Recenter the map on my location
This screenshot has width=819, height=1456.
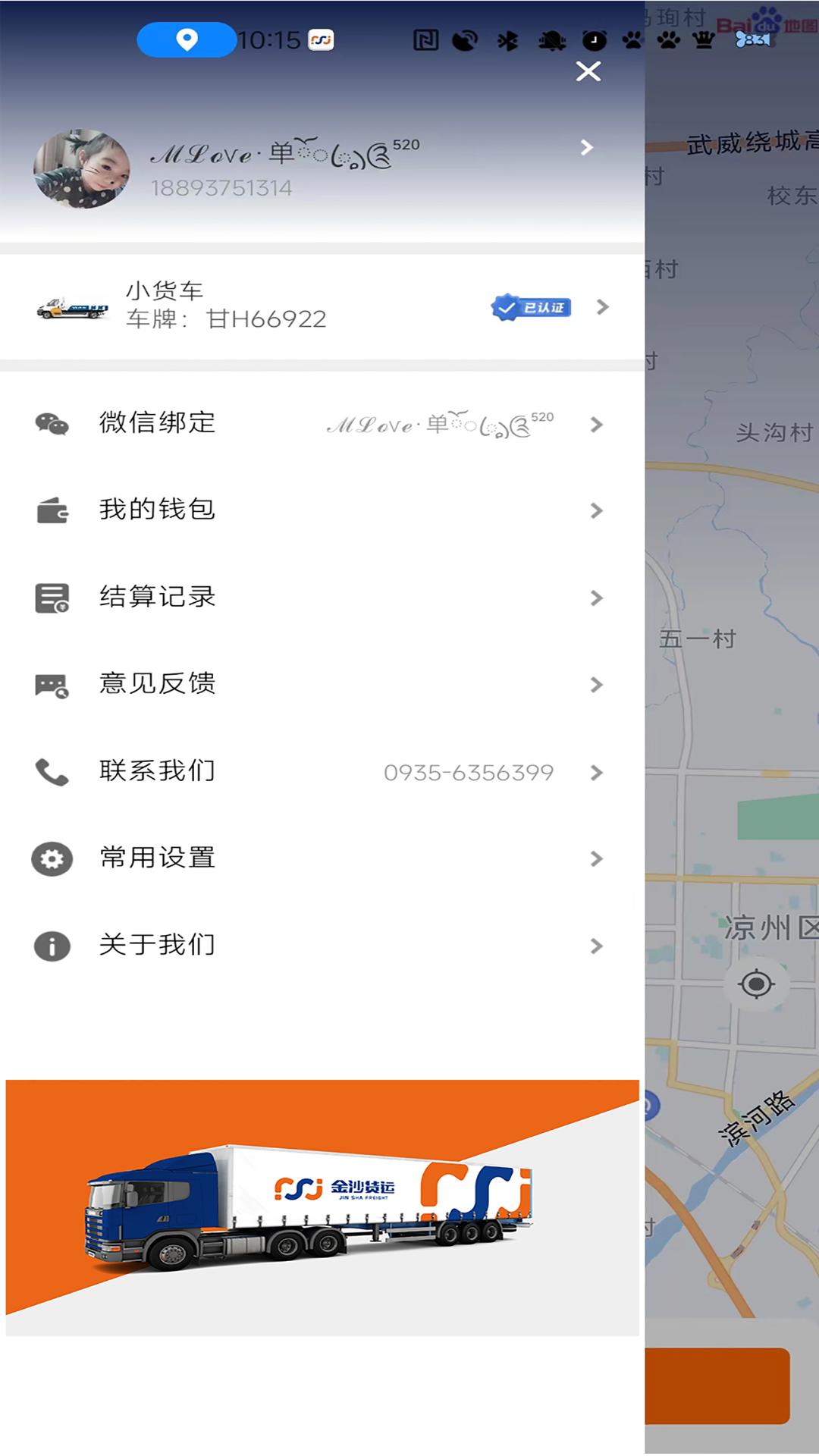756,985
